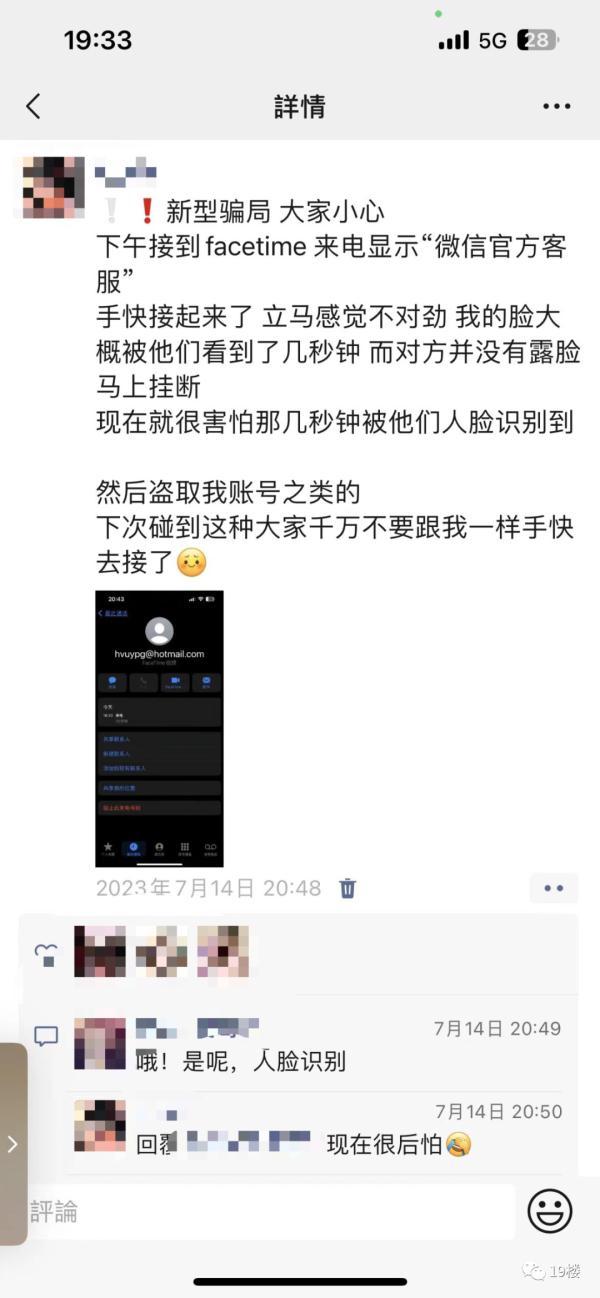Go back using the top-left arrow
The width and height of the screenshot is (600, 1298).
(x=33, y=106)
